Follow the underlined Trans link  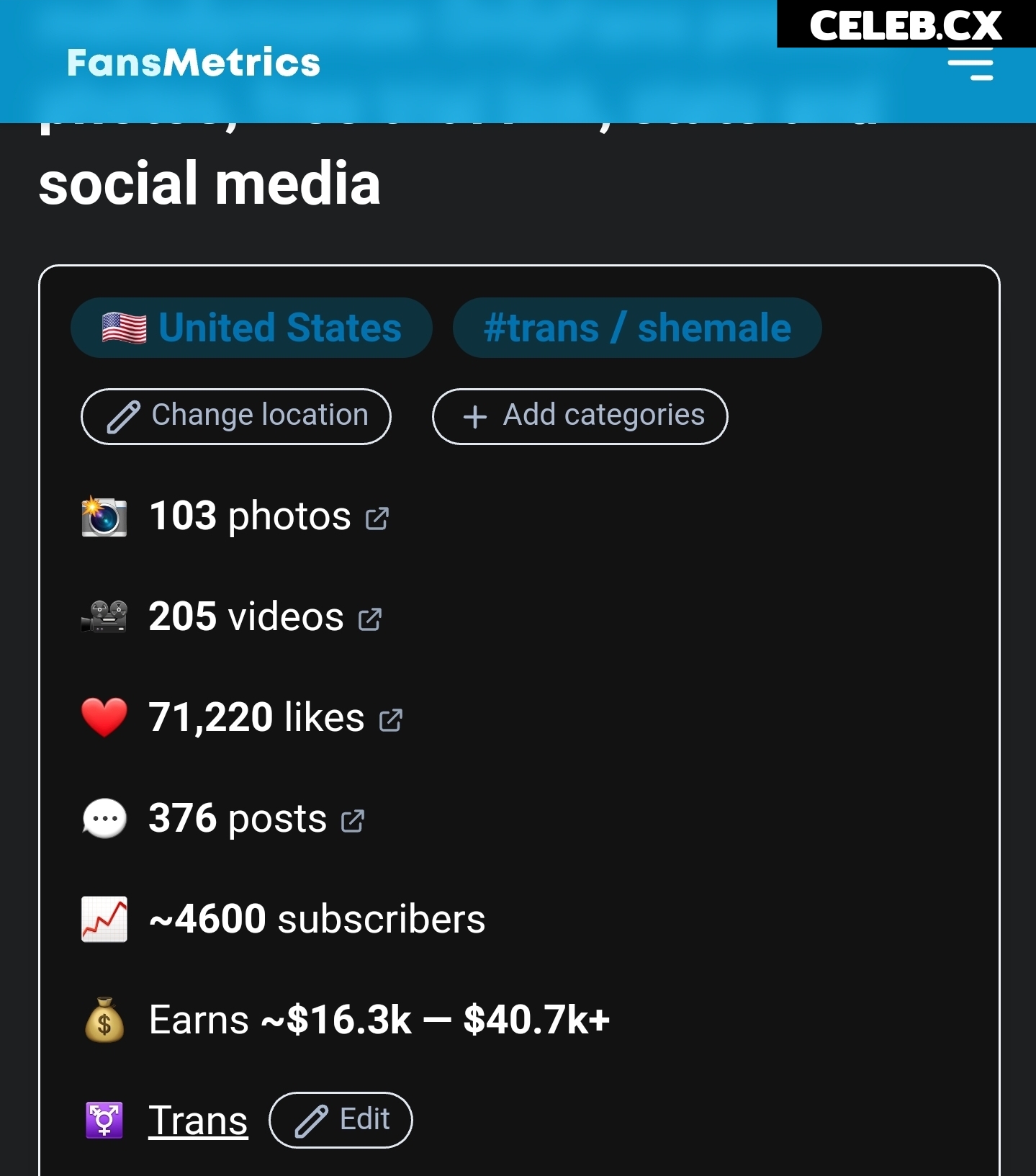pos(198,1121)
